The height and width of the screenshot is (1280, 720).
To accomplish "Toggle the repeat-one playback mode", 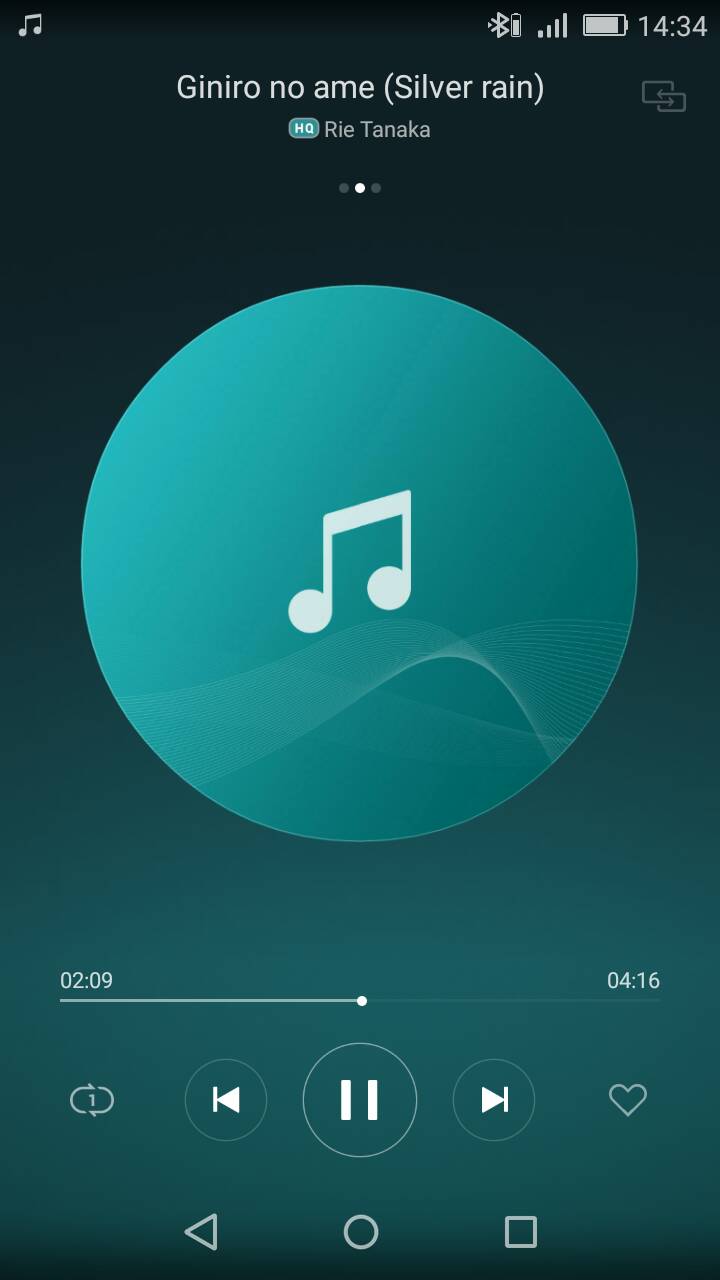I will coord(92,1101).
